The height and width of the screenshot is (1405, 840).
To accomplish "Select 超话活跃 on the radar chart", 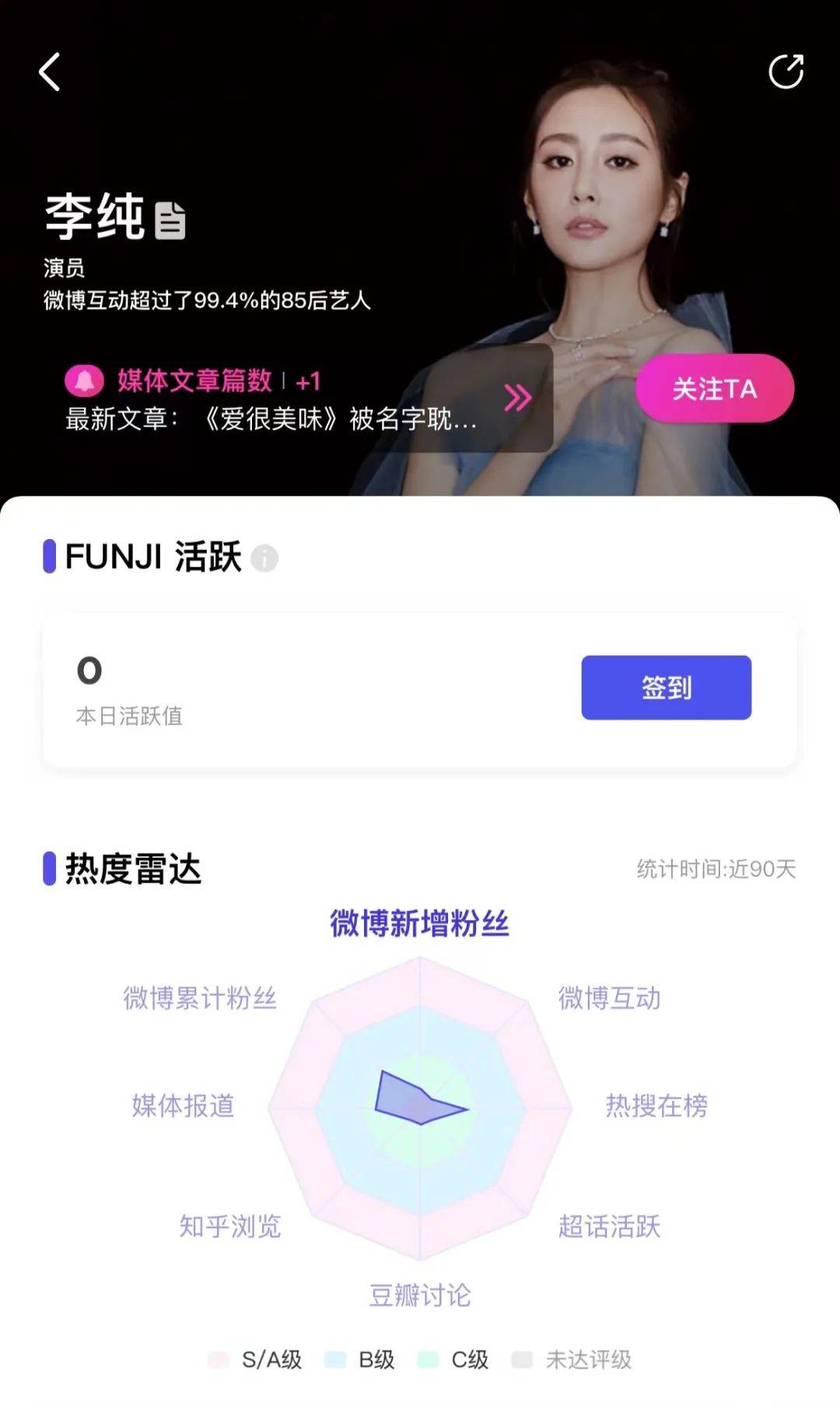I will 609,1227.
